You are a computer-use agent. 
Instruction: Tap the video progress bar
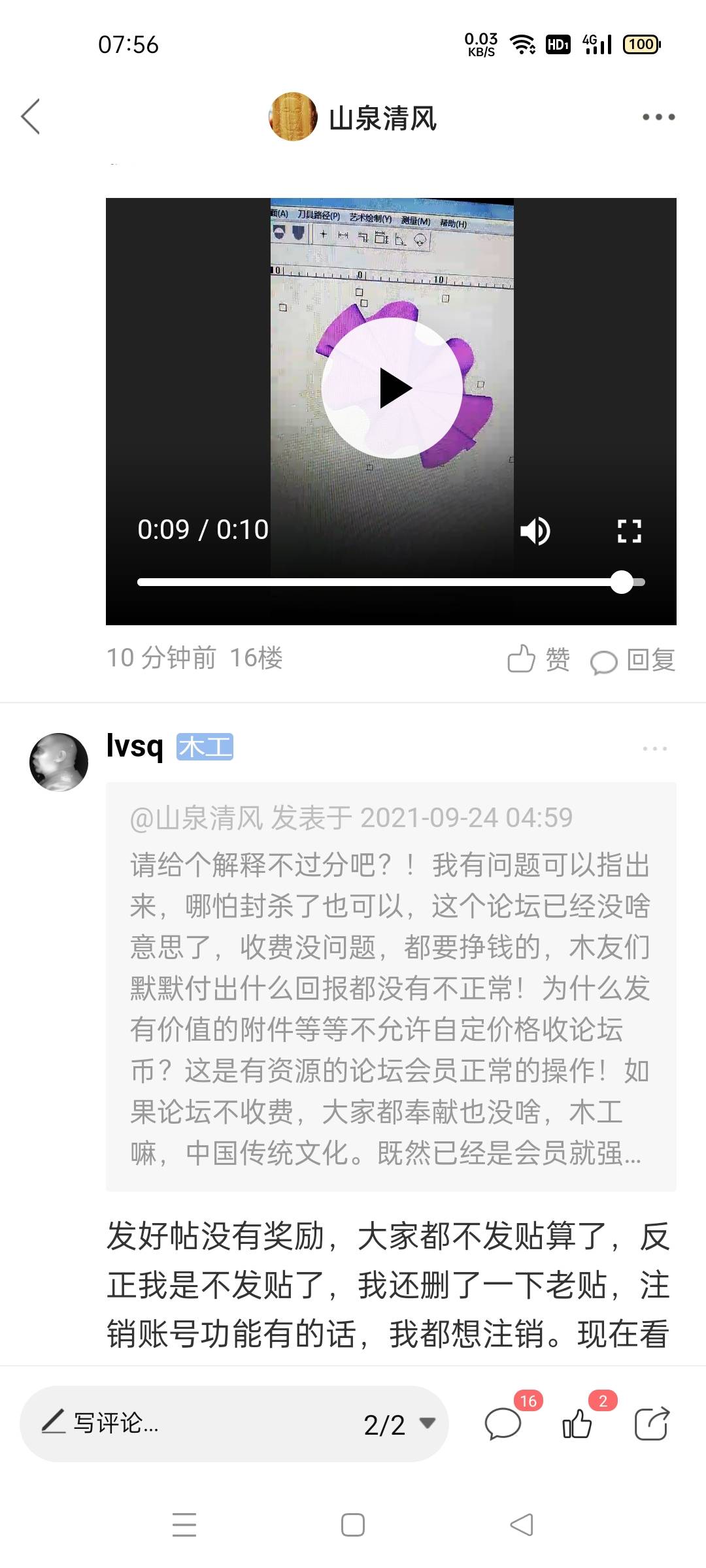tap(379, 582)
